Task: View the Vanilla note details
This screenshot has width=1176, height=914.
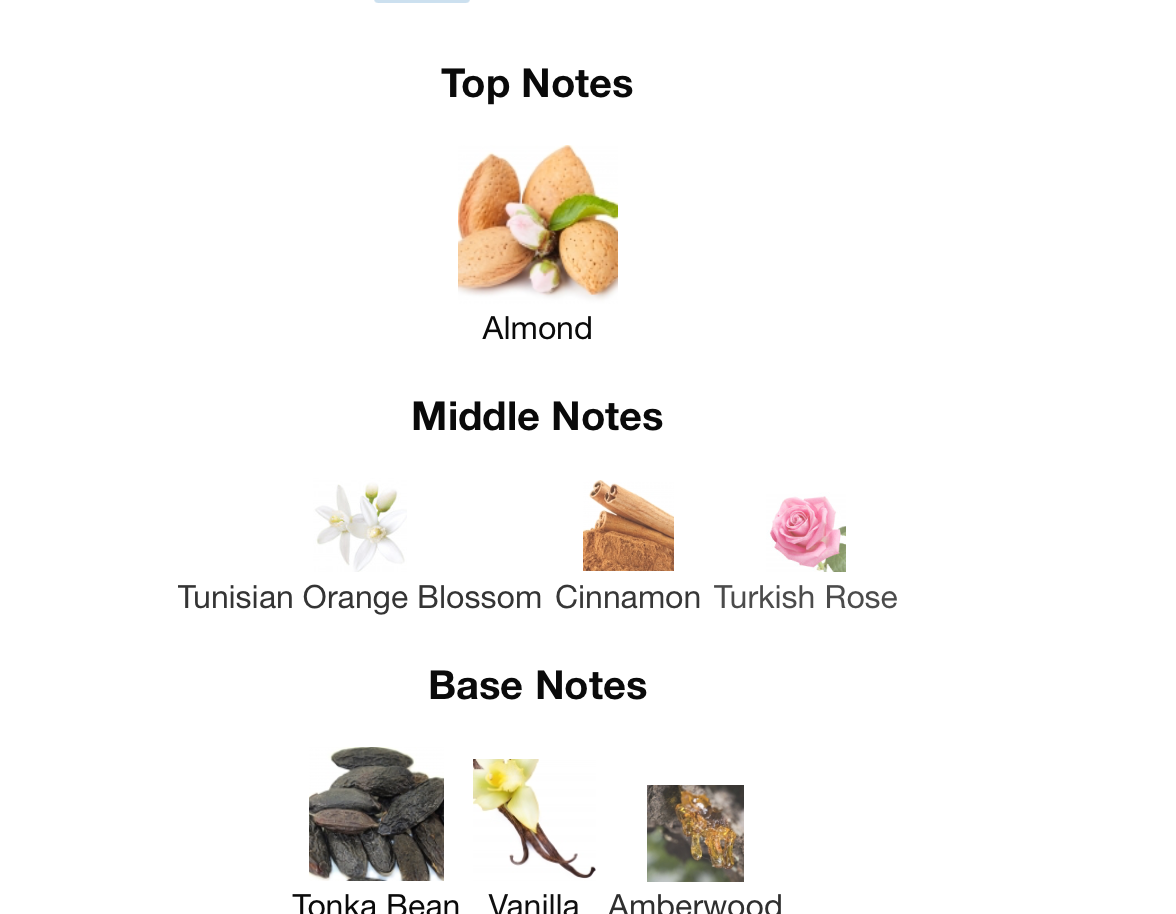Action: pyautogui.click(x=534, y=818)
